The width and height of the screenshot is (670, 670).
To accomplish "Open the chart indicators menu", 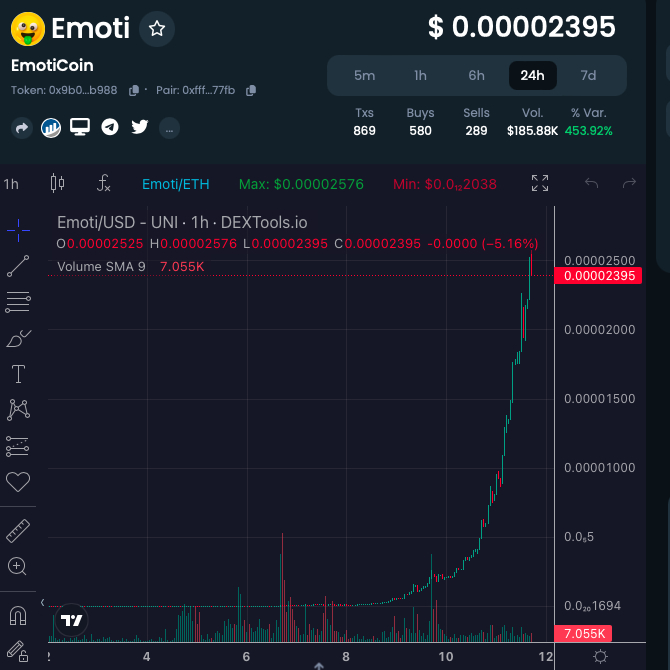I will 103,184.
